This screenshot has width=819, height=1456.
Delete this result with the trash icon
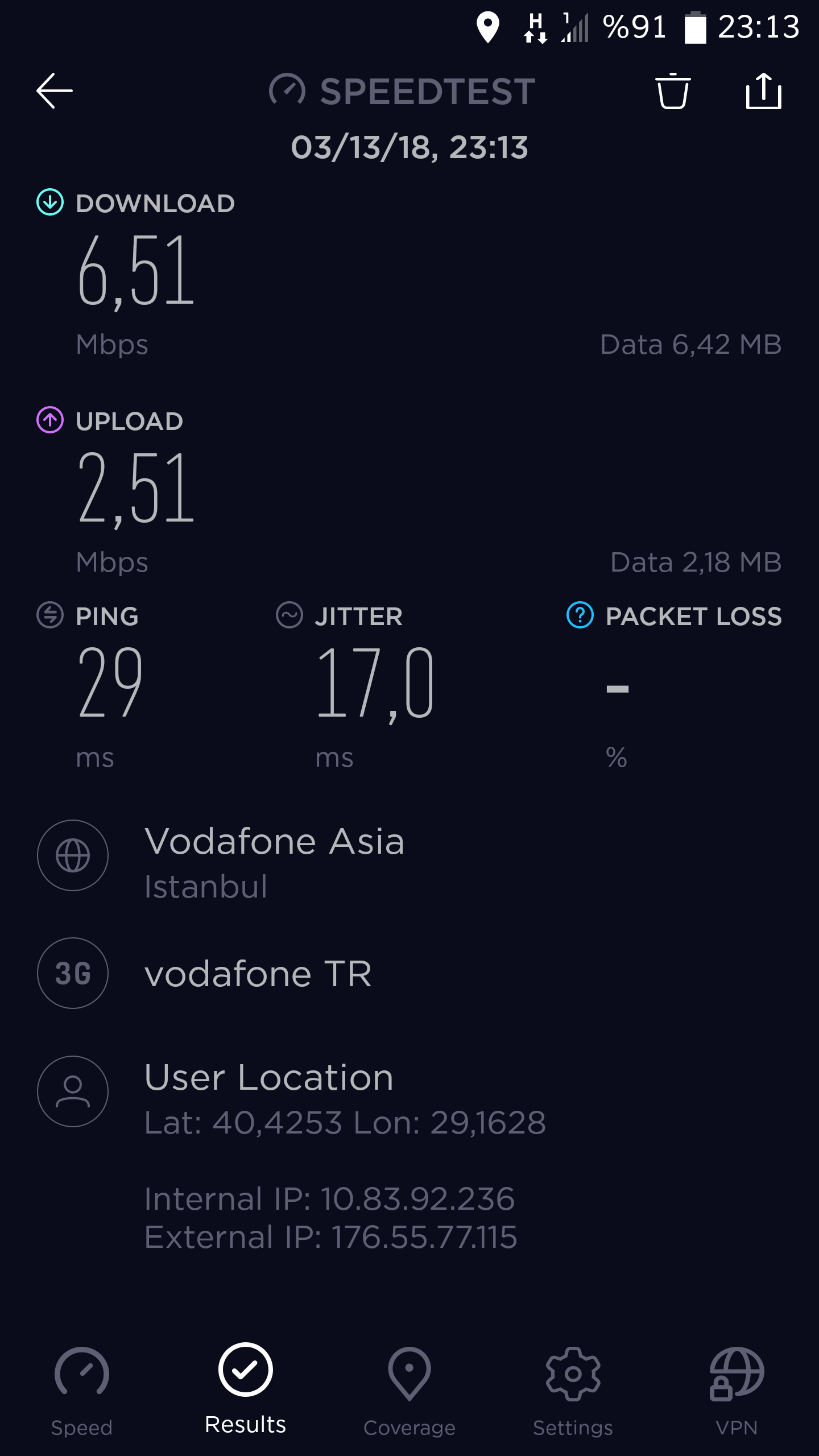coord(673,90)
